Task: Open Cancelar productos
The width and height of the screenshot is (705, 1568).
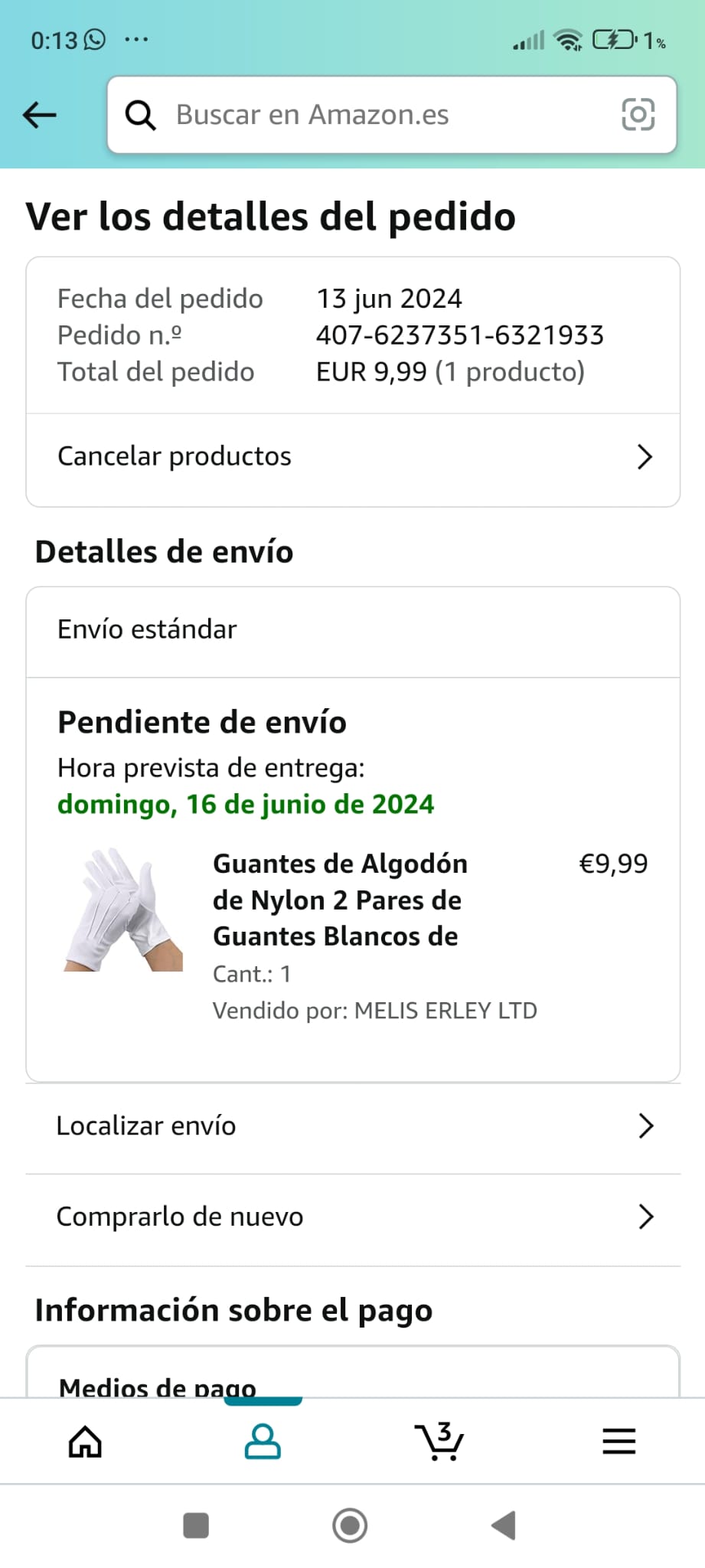Action: [353, 457]
